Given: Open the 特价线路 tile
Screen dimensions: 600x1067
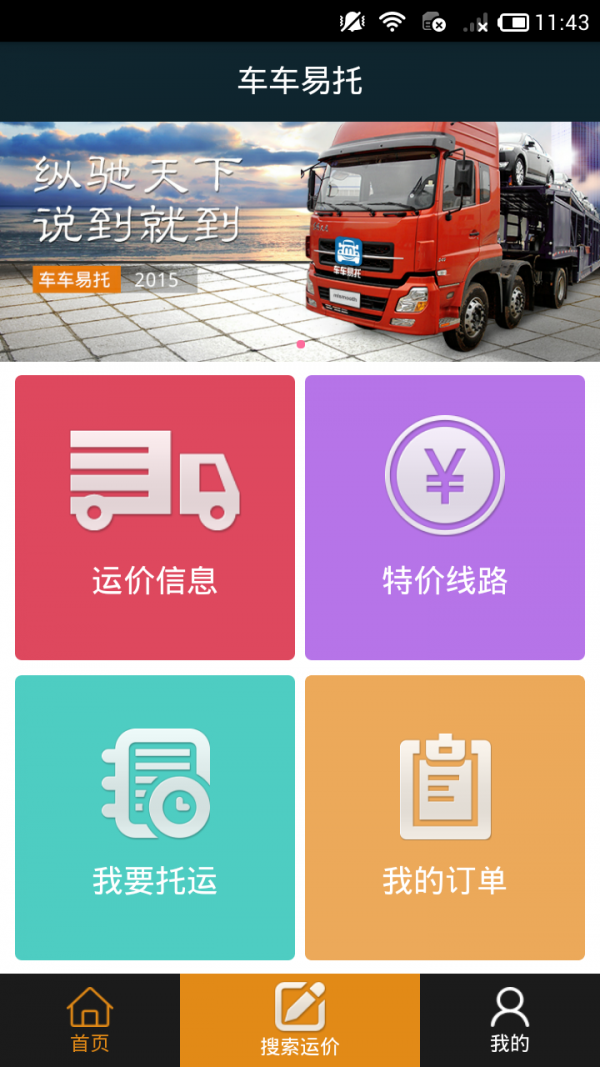Looking at the screenshot, I should (x=445, y=517).
